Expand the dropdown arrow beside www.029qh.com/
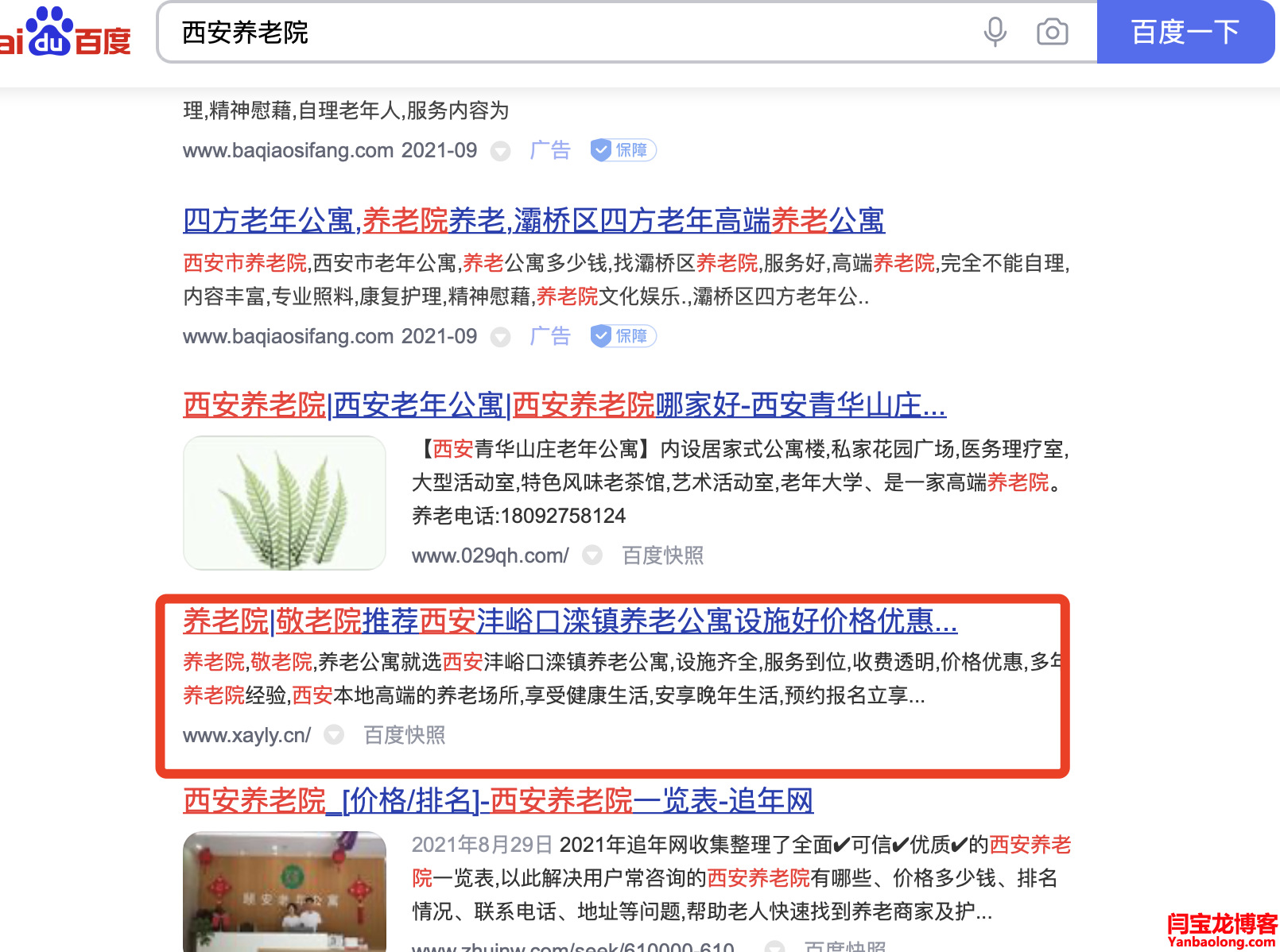The height and width of the screenshot is (952, 1280). point(592,555)
